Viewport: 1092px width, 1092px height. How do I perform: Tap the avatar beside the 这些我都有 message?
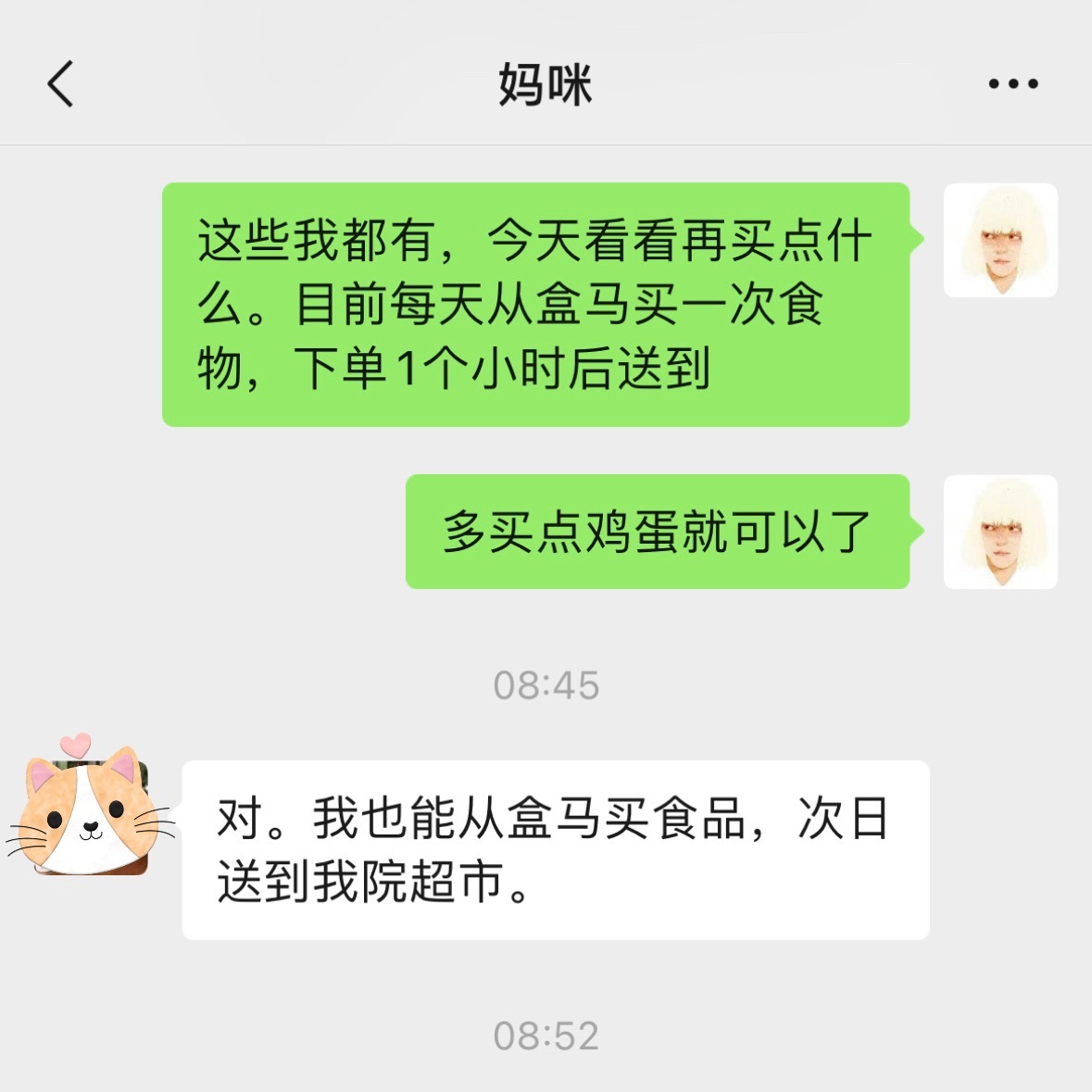click(x=1000, y=240)
